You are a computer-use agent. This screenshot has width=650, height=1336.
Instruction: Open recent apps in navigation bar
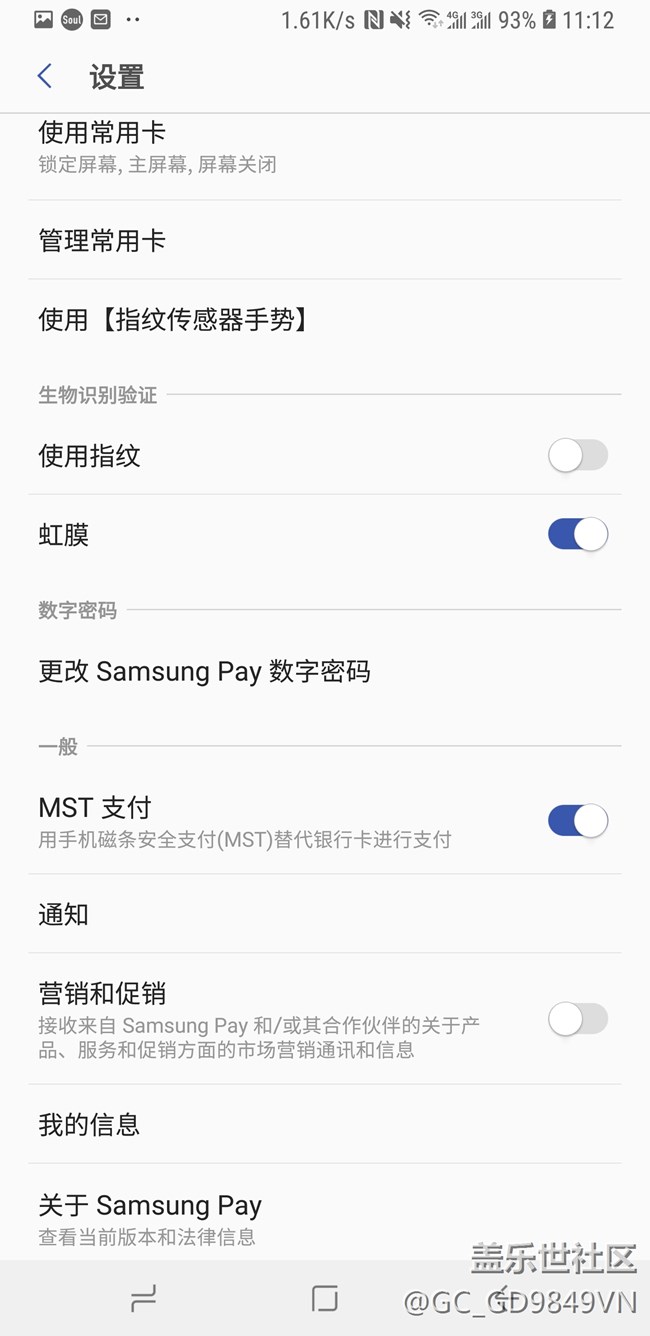tap(144, 1298)
